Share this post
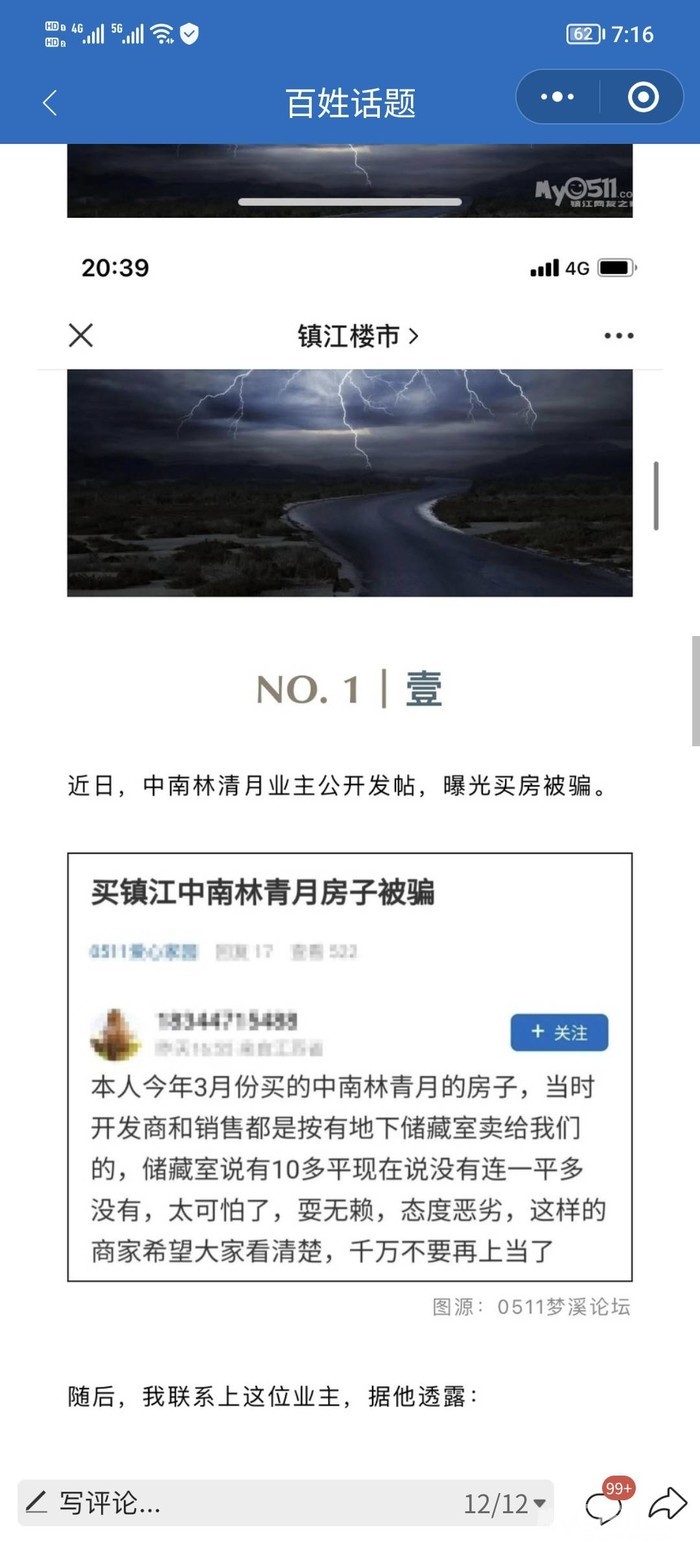Screen dimensions: 700x1556 coord(667,1503)
